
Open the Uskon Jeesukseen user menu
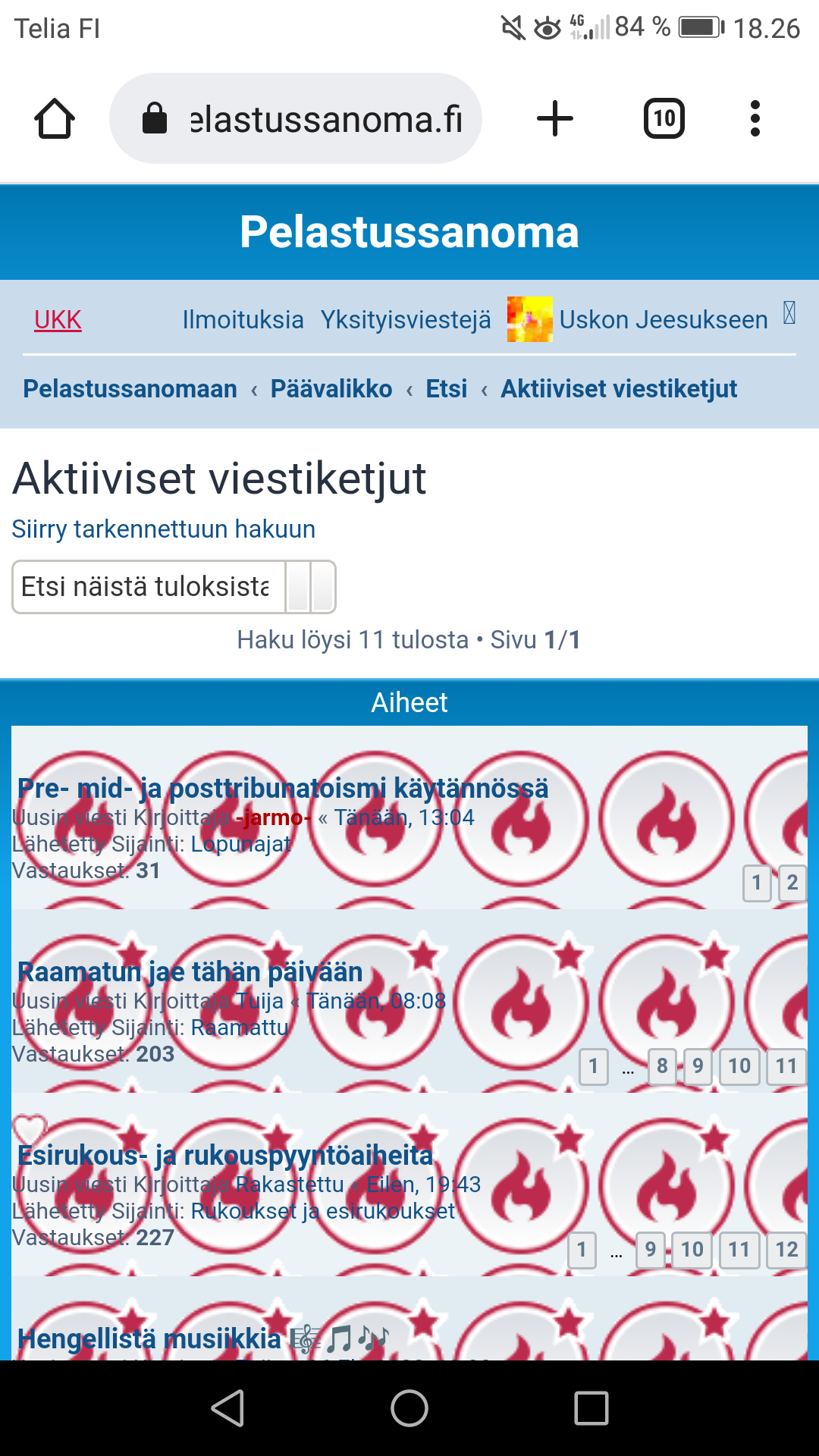pyautogui.click(x=663, y=320)
